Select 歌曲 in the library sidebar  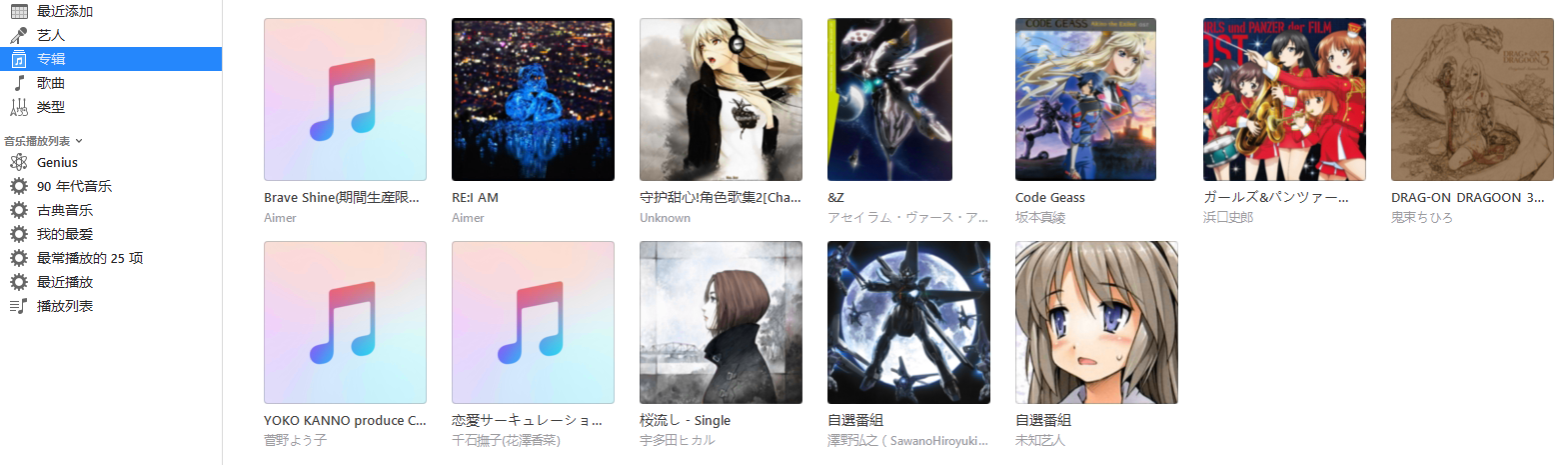[x=50, y=83]
